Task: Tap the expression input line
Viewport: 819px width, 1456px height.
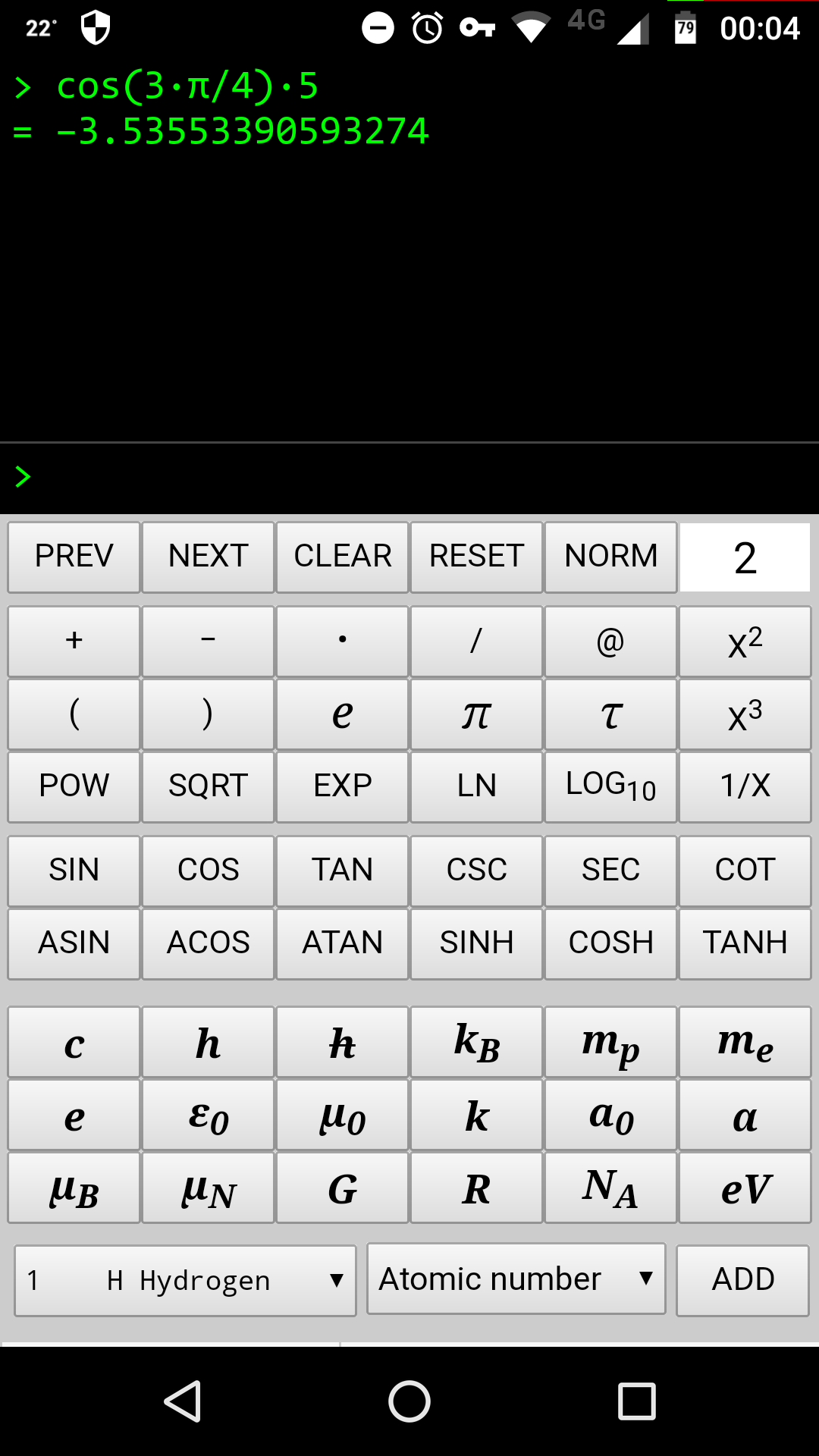Action: [x=409, y=478]
